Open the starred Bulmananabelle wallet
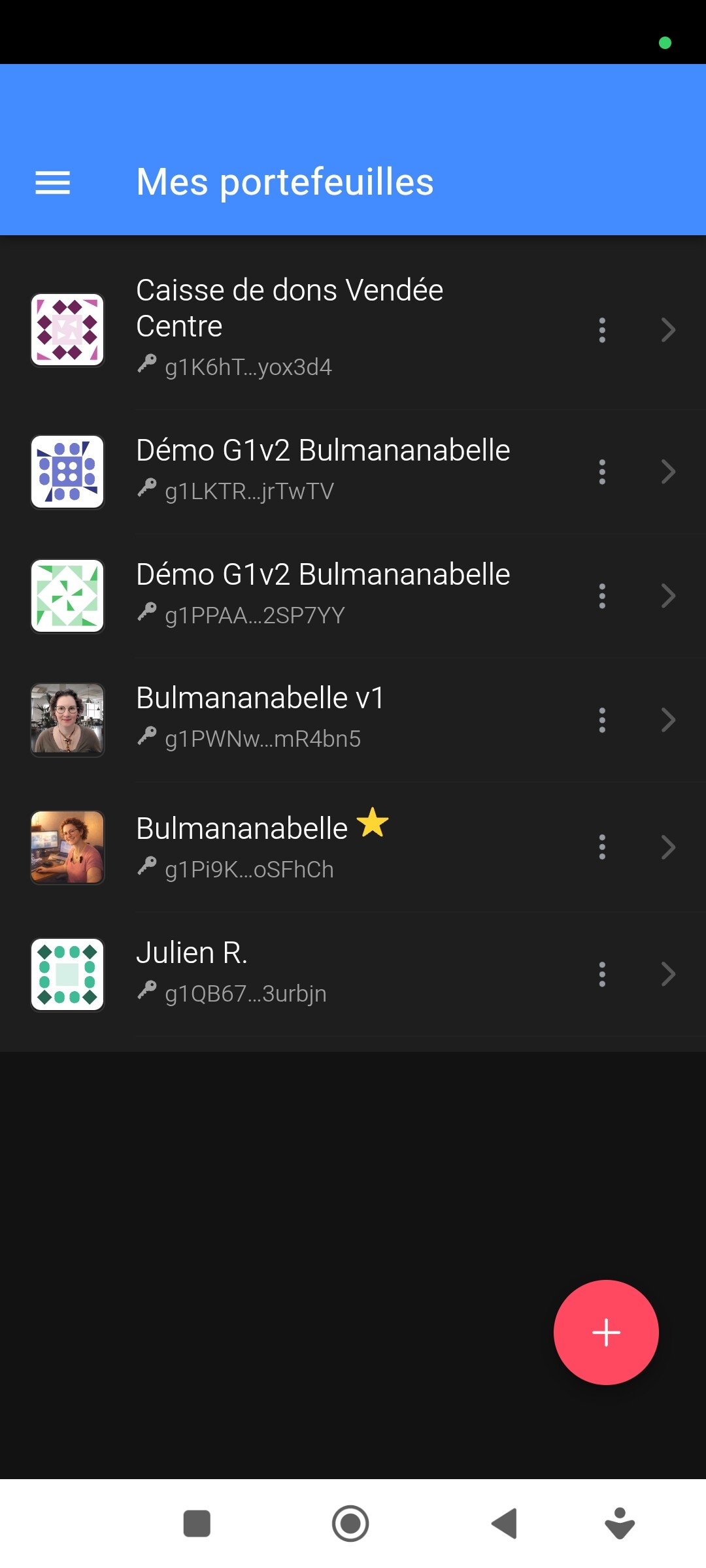 tap(327, 847)
